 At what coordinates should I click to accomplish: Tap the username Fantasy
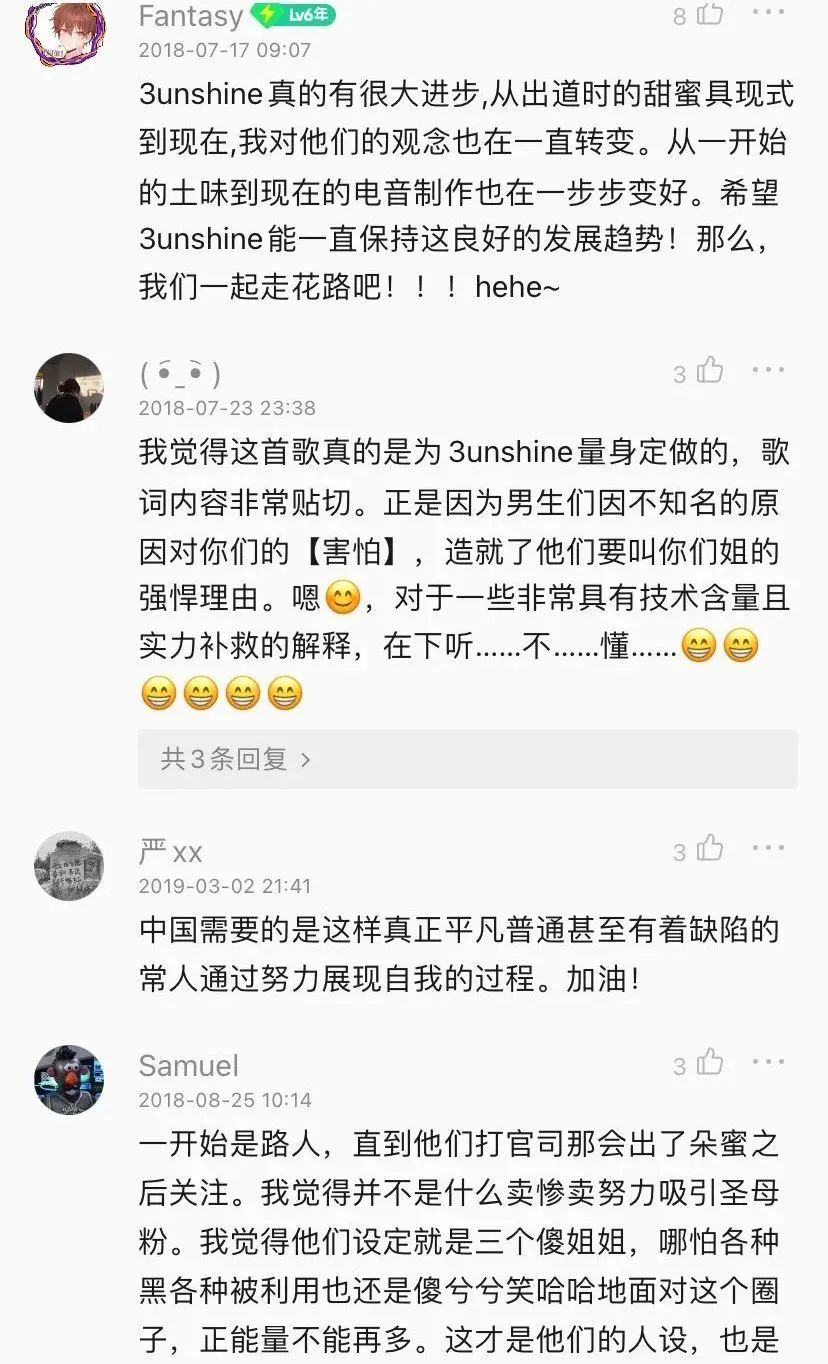190,16
